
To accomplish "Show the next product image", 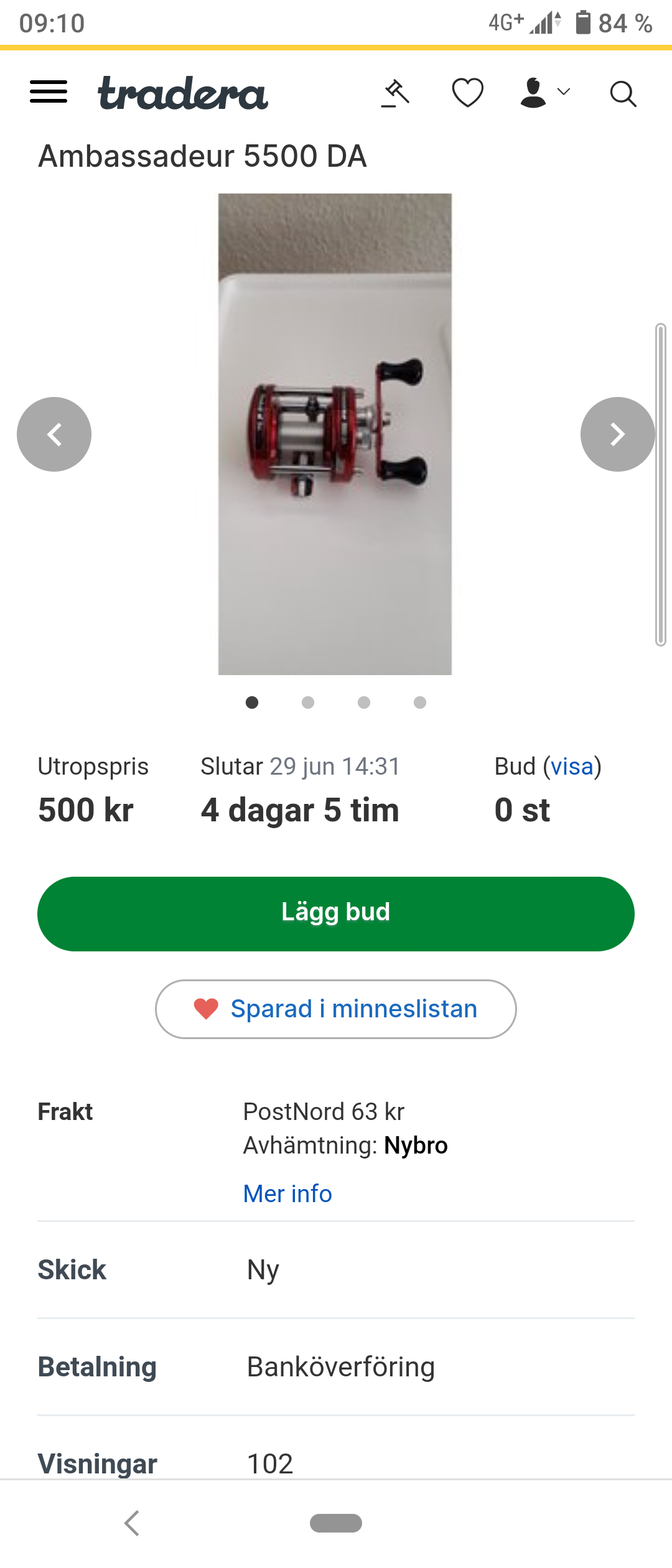I will click(617, 434).
